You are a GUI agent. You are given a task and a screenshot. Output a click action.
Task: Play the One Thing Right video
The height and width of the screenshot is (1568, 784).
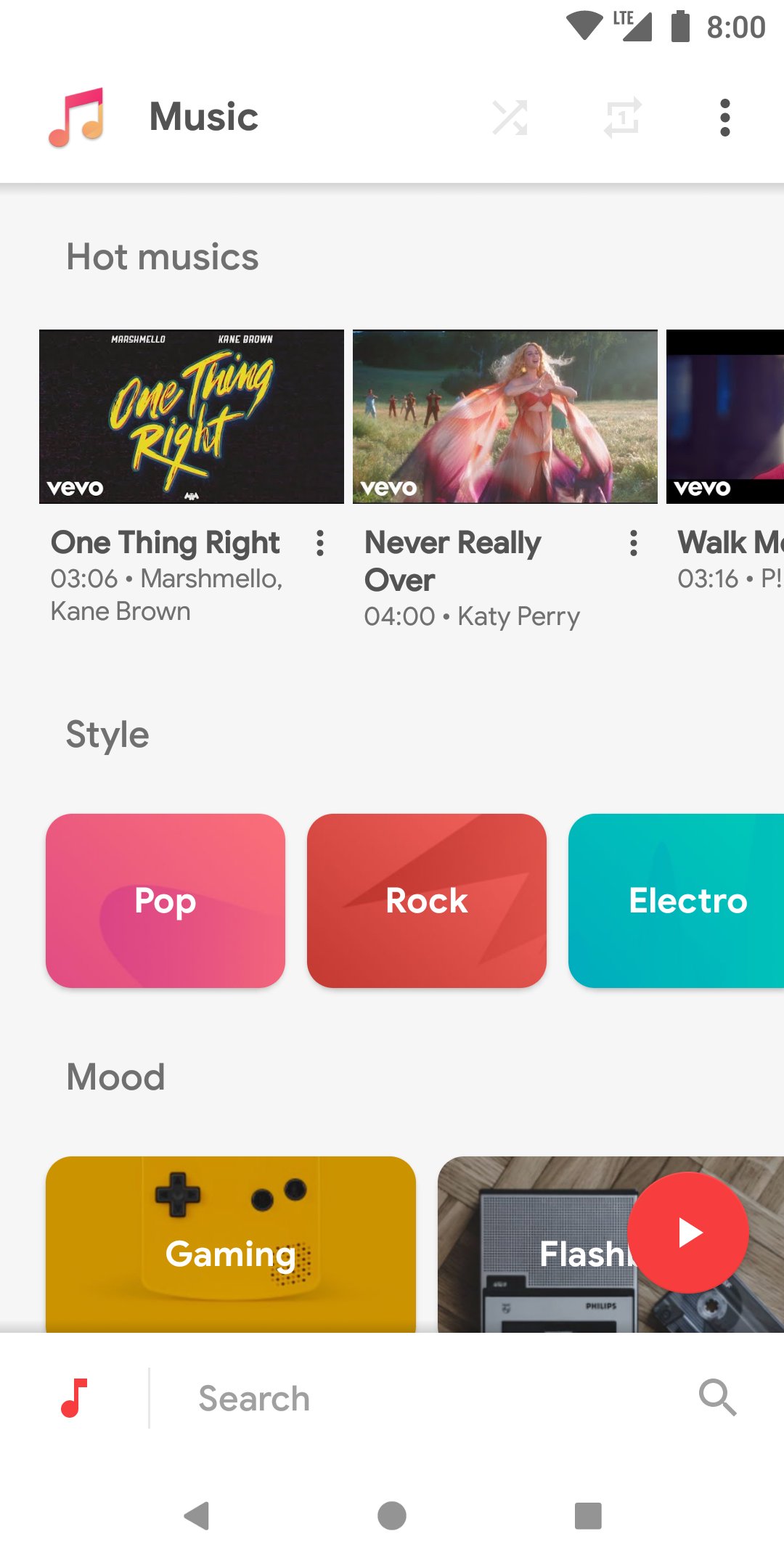tap(192, 417)
